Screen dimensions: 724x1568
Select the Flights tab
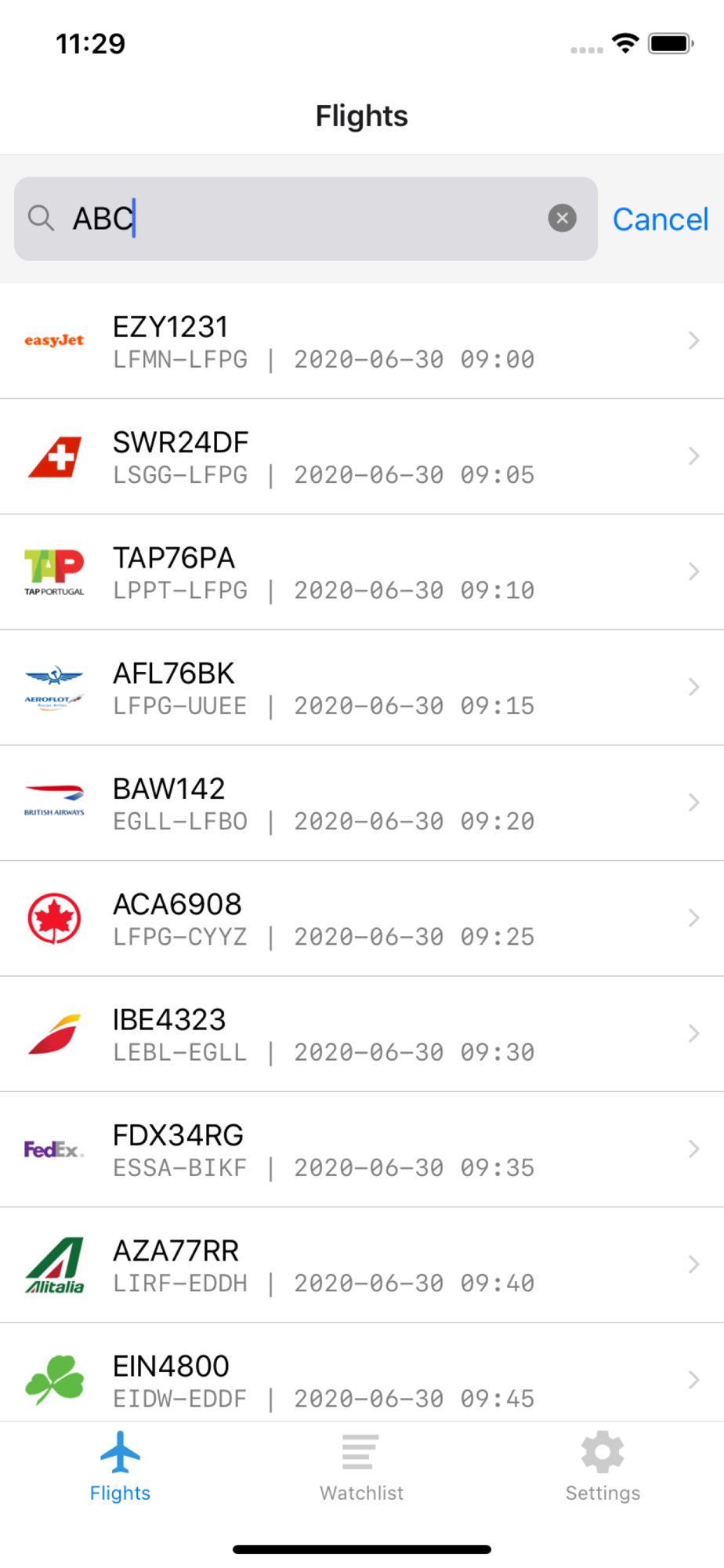pos(120,1466)
